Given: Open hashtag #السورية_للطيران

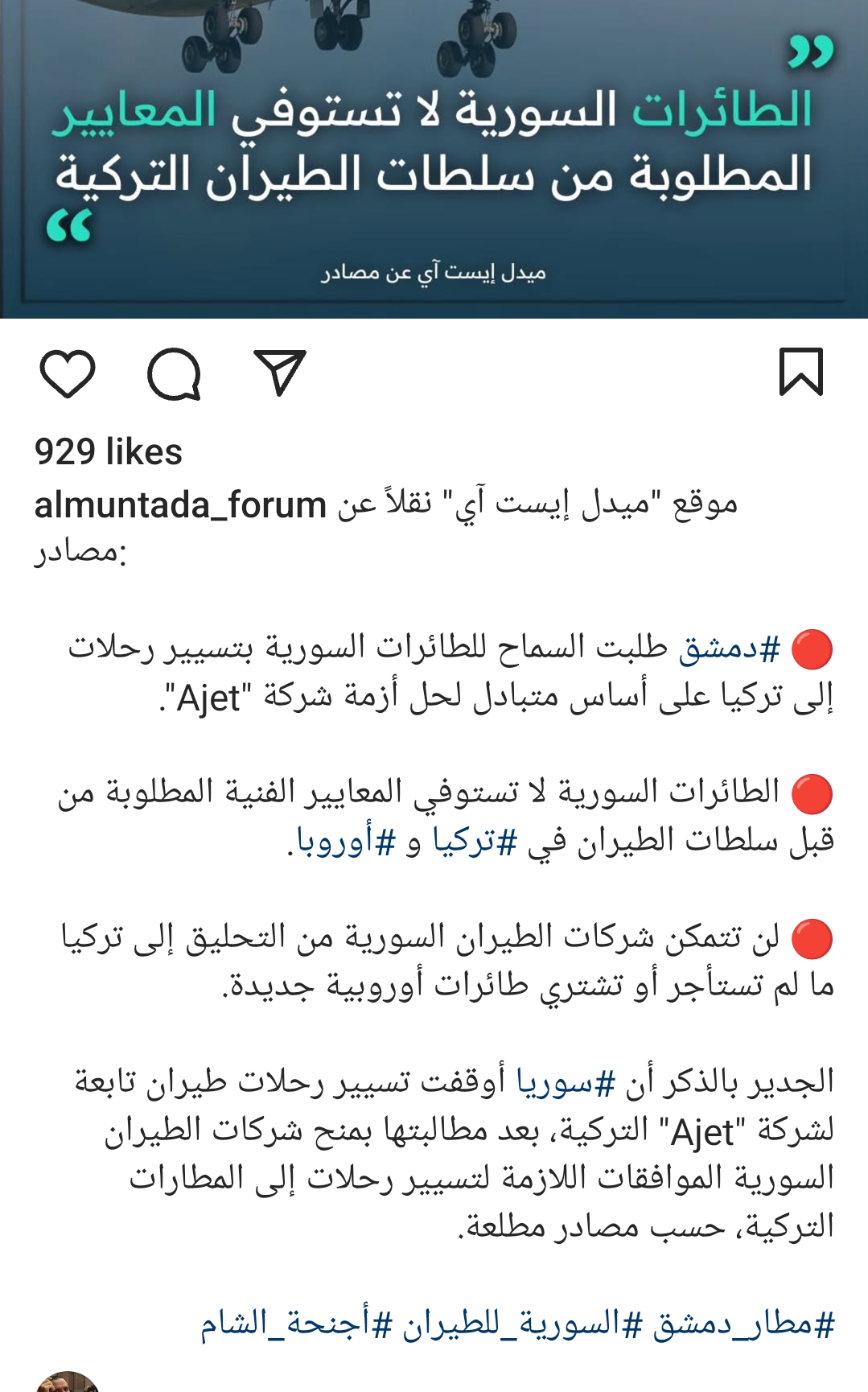Looking at the screenshot, I should [x=523, y=1324].
